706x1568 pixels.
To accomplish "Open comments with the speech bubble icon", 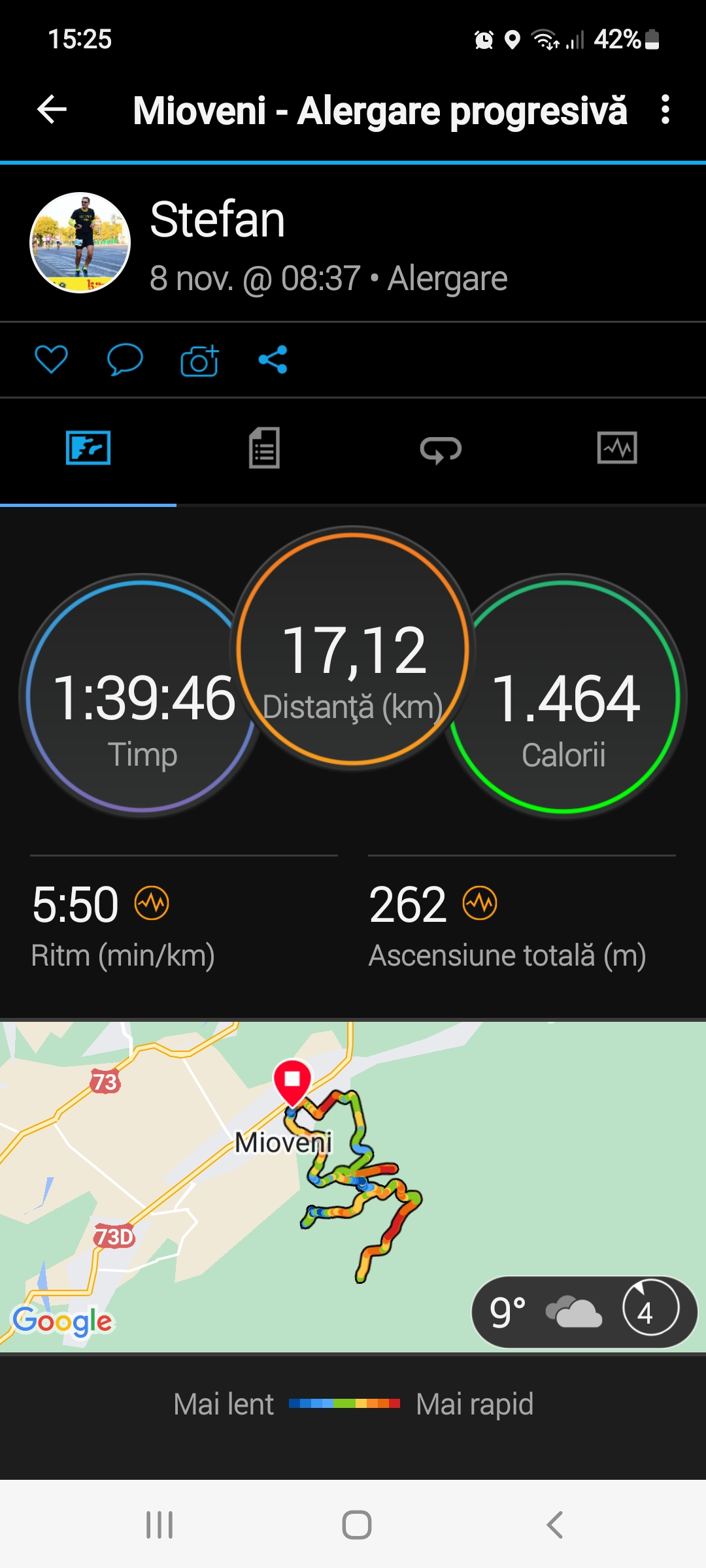I will (124, 359).
